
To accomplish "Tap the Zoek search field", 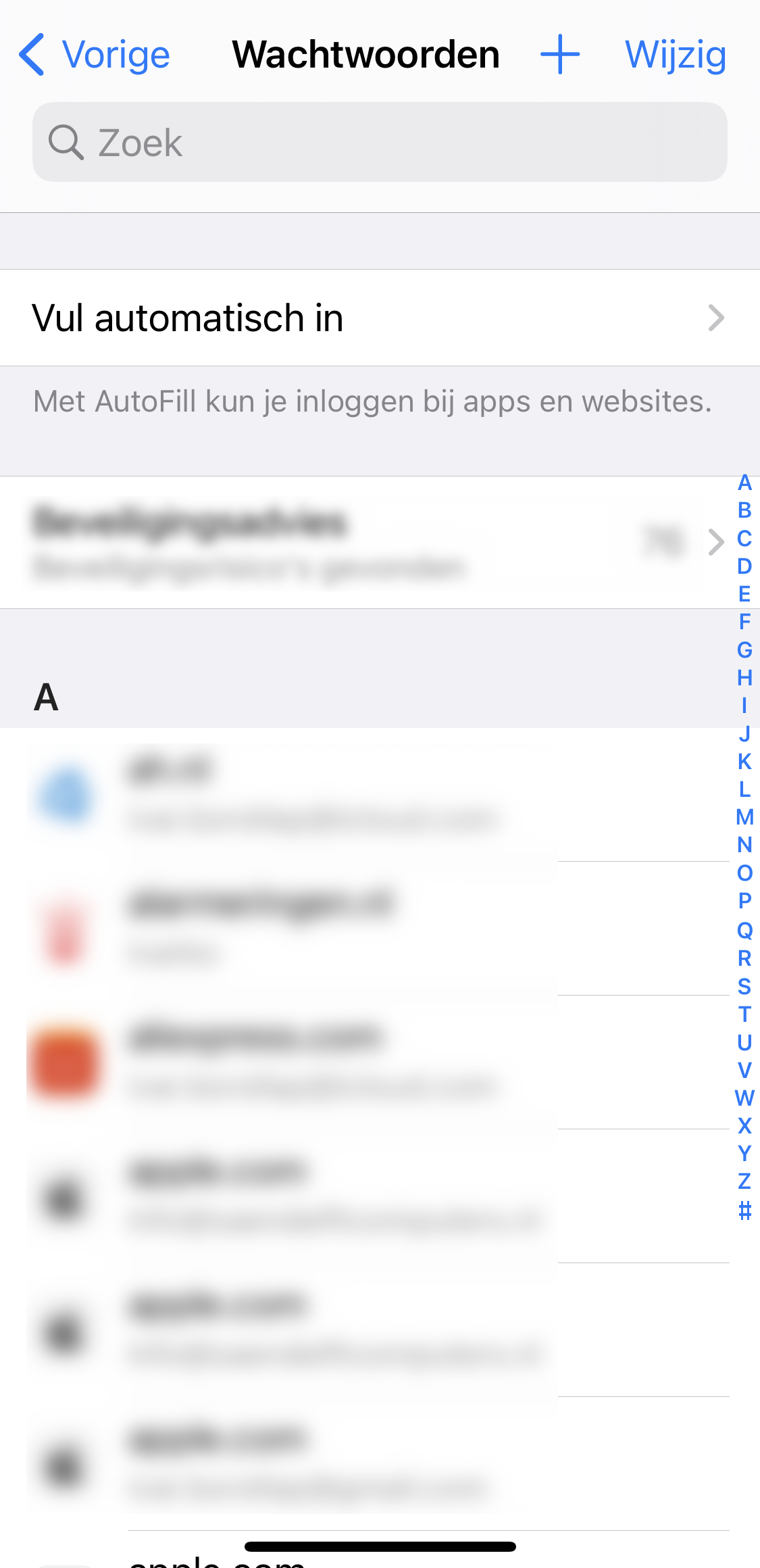I will (x=380, y=142).
